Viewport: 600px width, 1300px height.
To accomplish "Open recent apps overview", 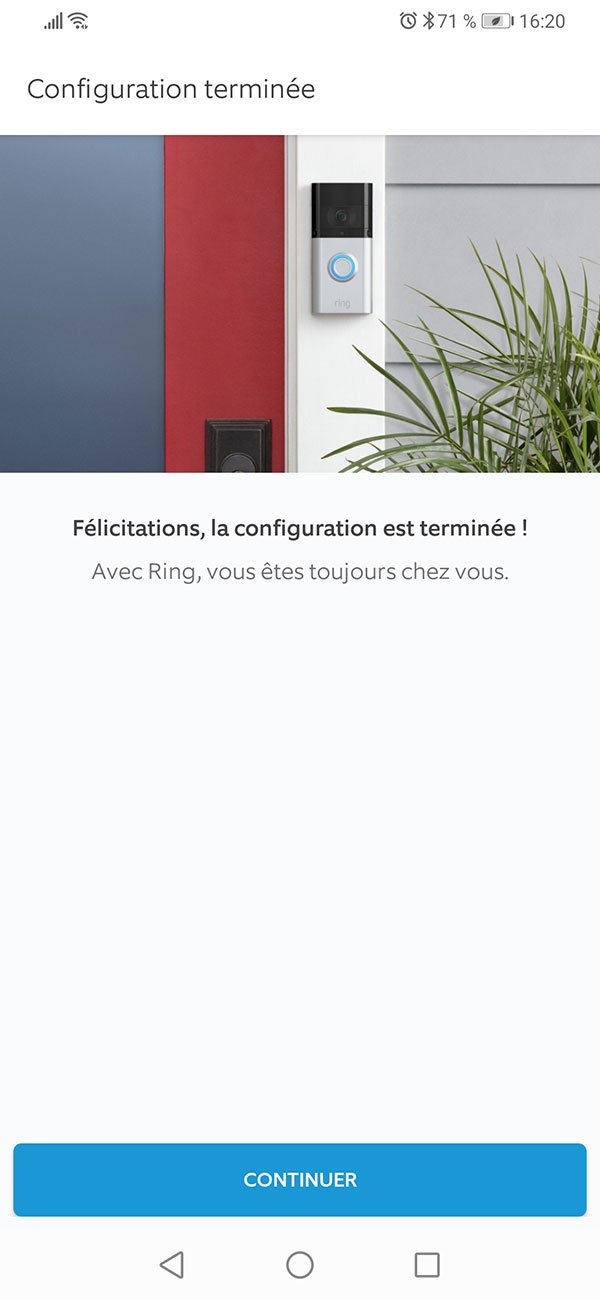I will pyautogui.click(x=427, y=1265).
